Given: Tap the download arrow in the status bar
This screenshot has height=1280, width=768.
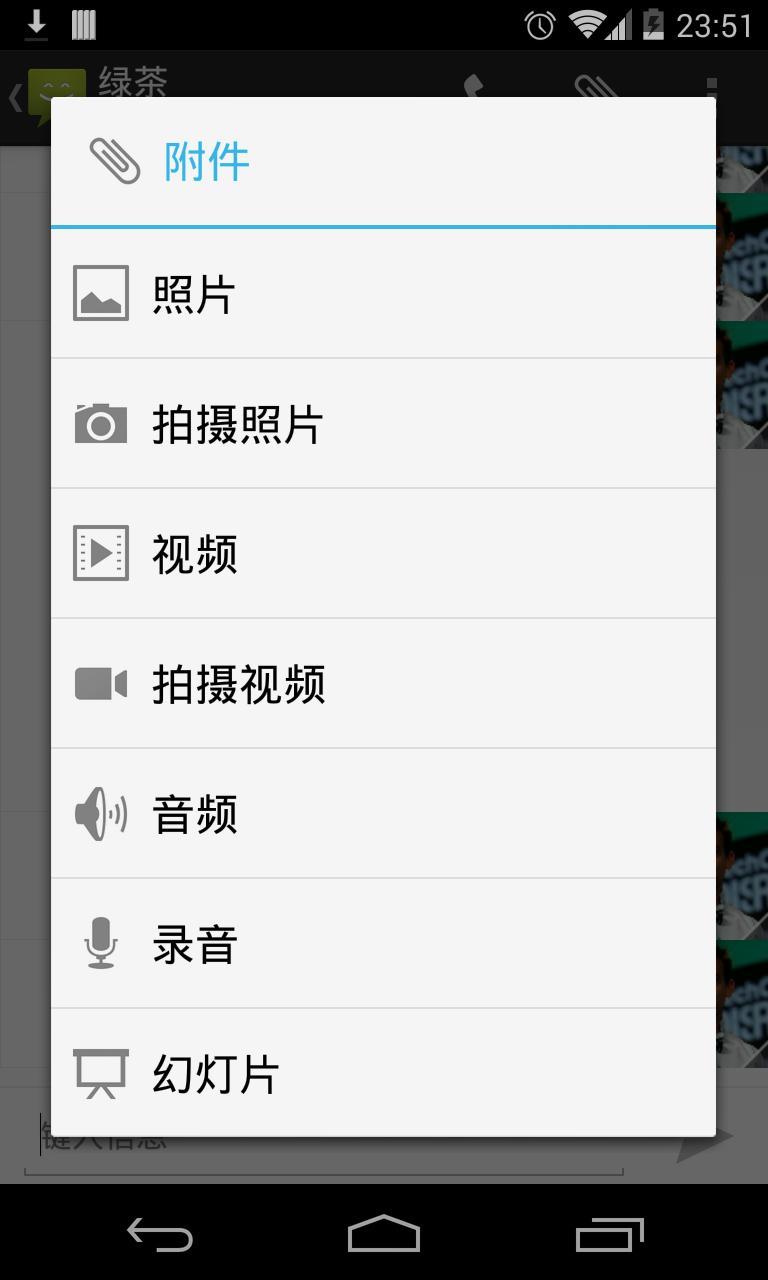Looking at the screenshot, I should pyautogui.click(x=37, y=25).
